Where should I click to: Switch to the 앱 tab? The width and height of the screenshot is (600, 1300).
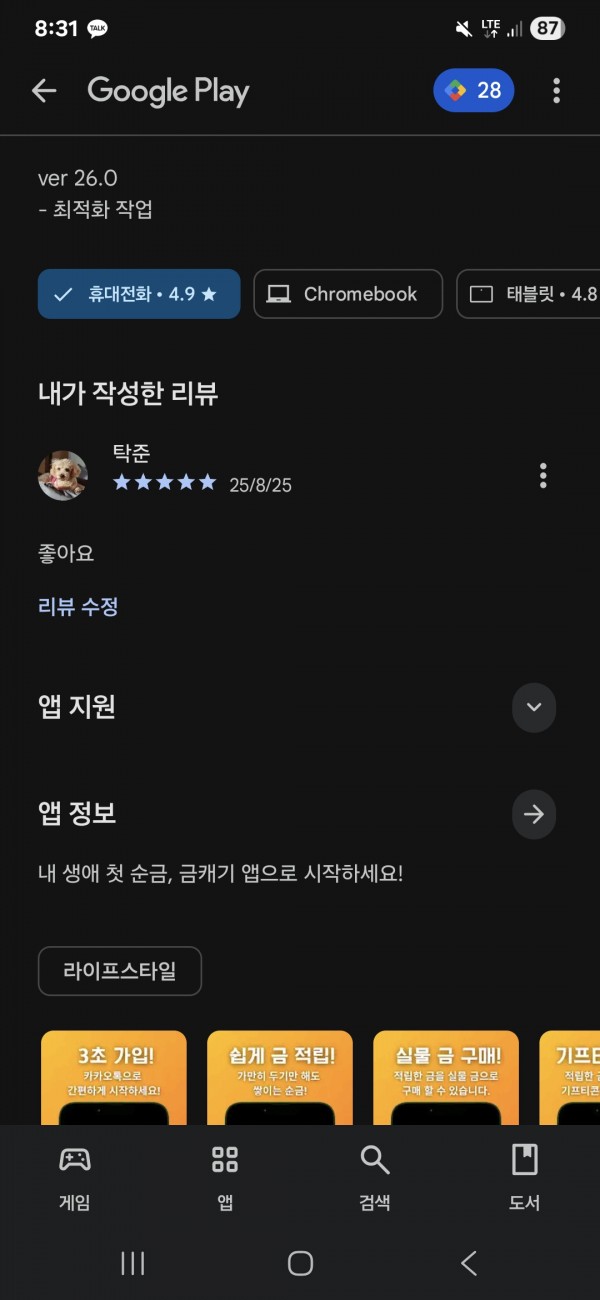coord(225,1178)
